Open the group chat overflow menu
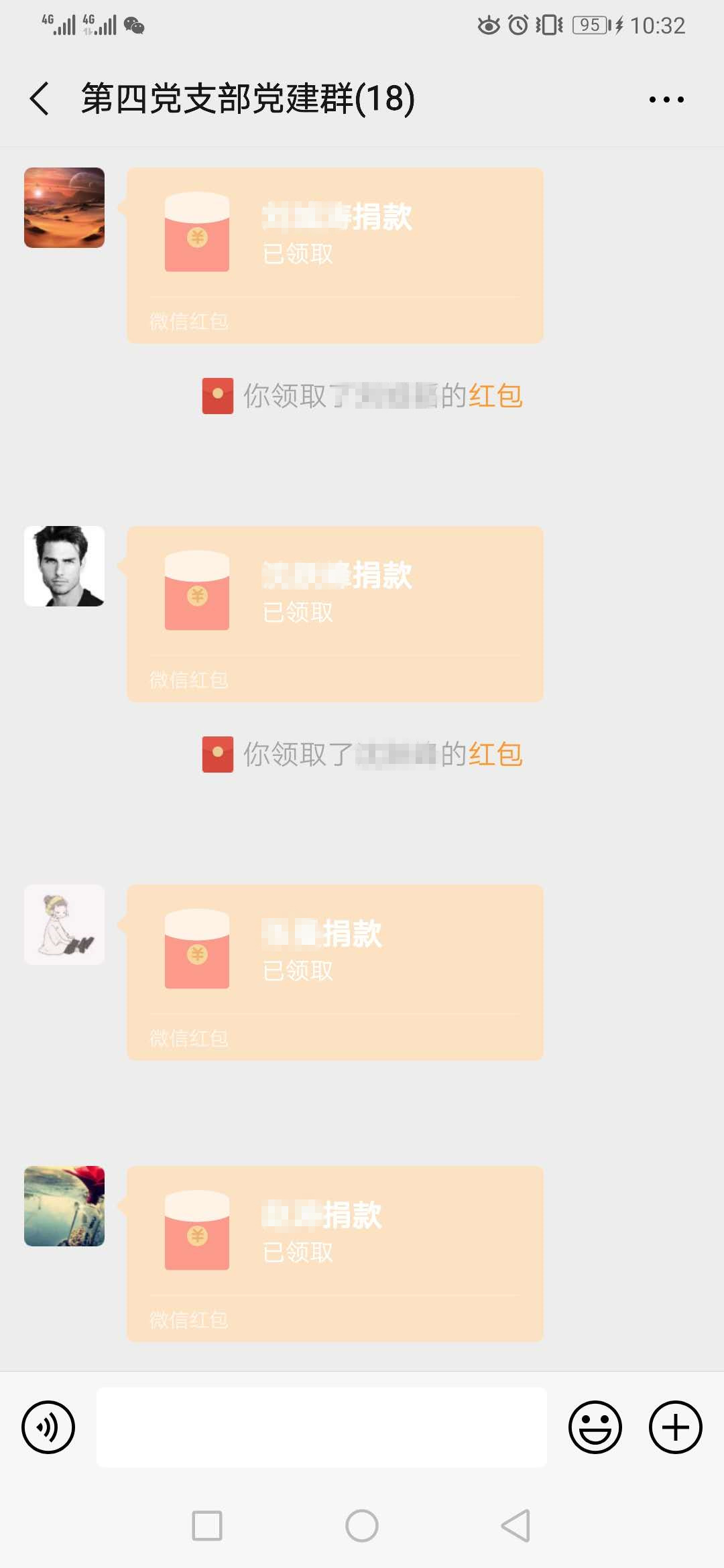The image size is (724, 1568). click(x=666, y=100)
